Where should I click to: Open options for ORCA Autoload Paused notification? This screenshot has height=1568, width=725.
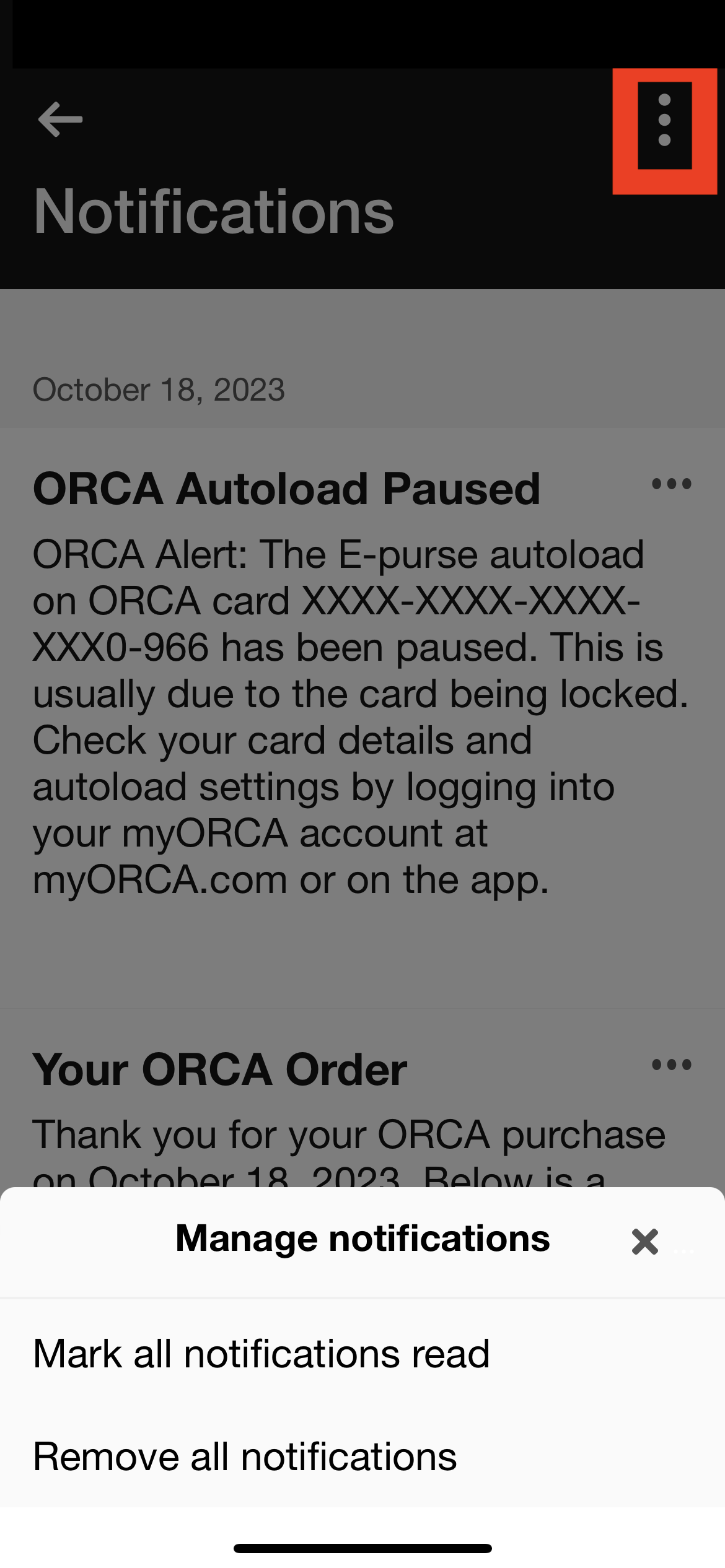(671, 484)
